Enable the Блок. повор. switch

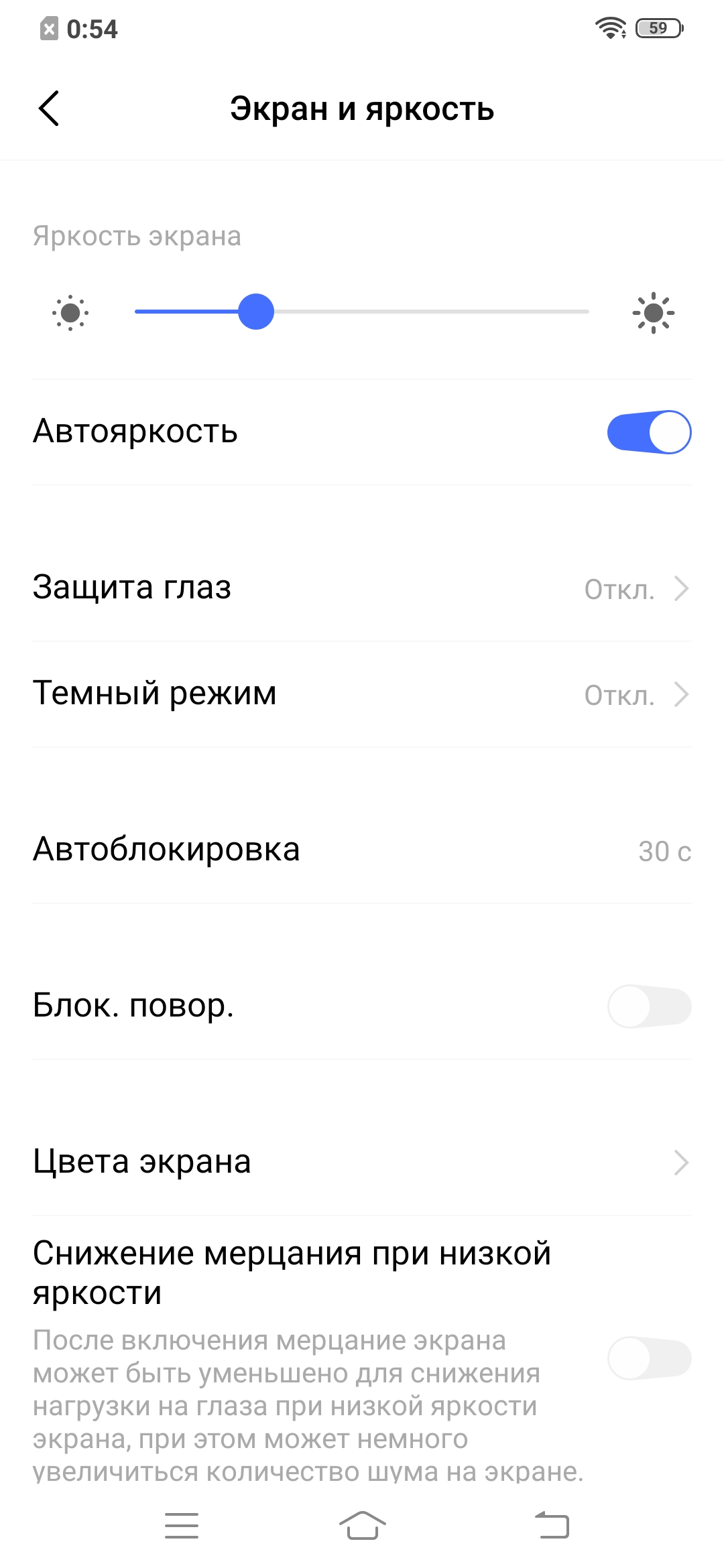[649, 1006]
